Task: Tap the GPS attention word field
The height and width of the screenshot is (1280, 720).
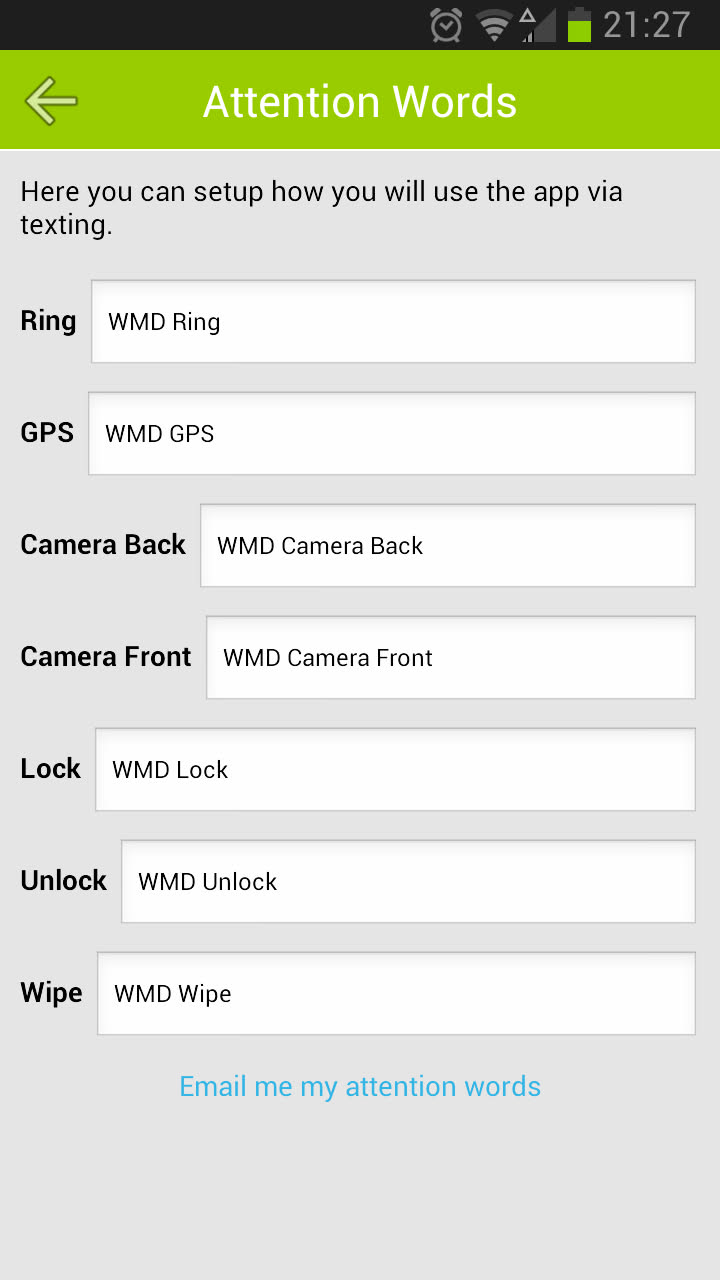Action: coord(391,434)
